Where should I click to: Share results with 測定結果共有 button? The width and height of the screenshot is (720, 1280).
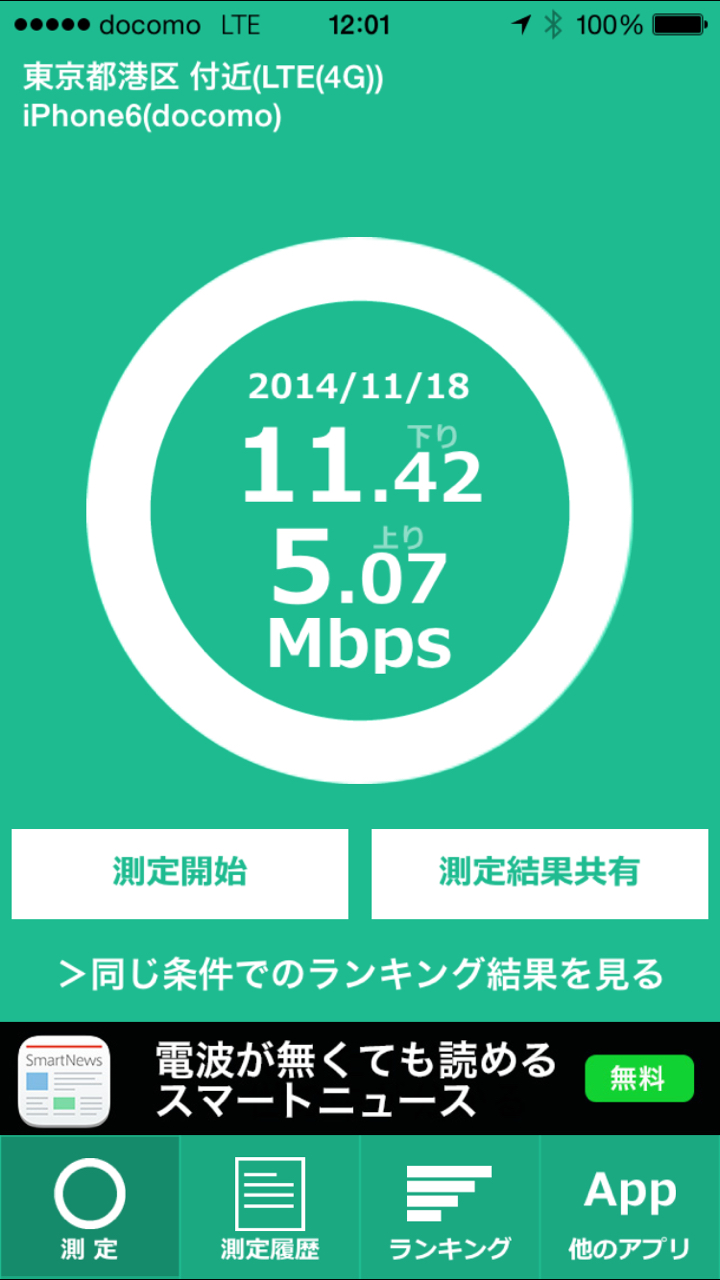coord(540,873)
